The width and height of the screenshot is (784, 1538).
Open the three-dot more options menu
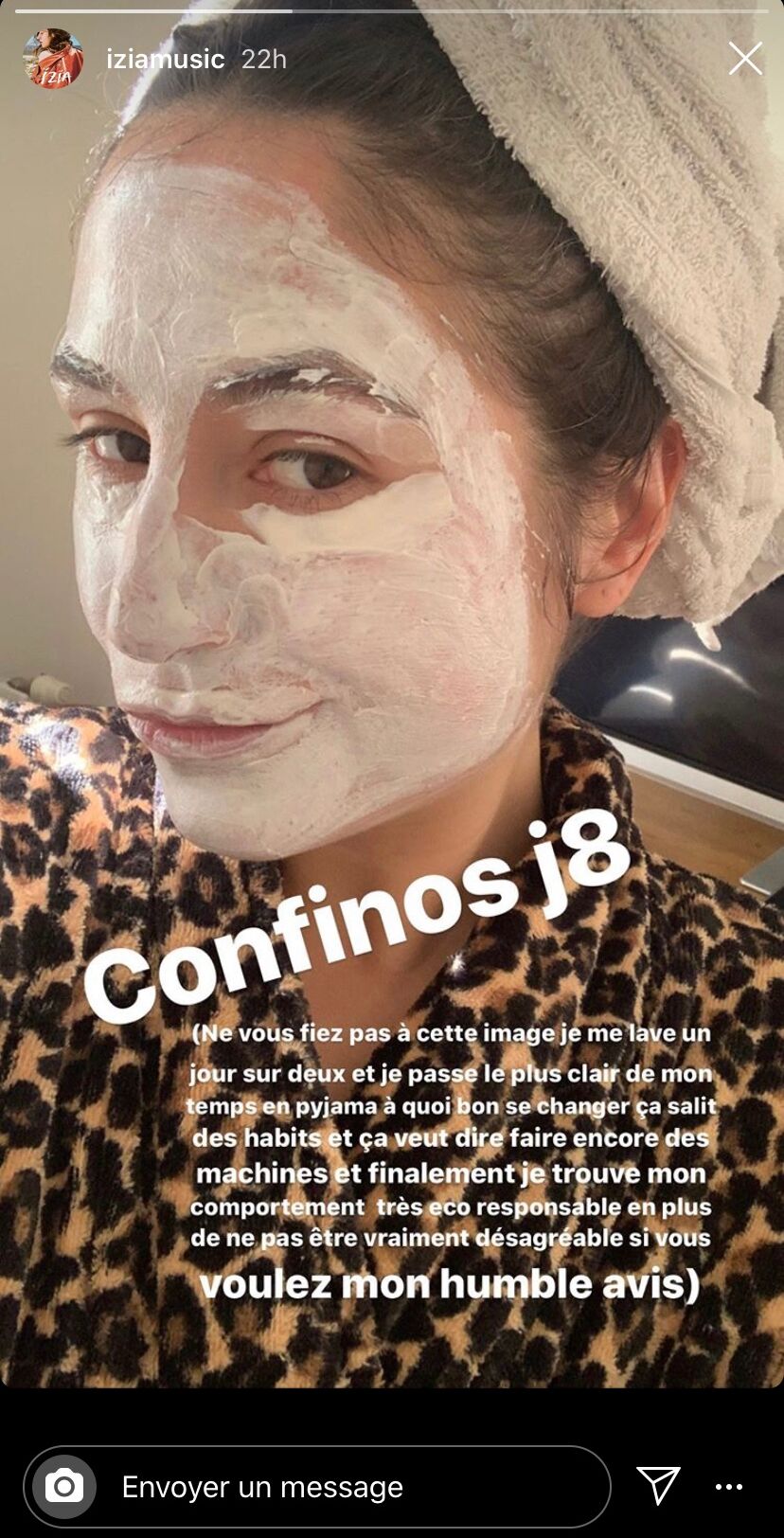tap(729, 1487)
